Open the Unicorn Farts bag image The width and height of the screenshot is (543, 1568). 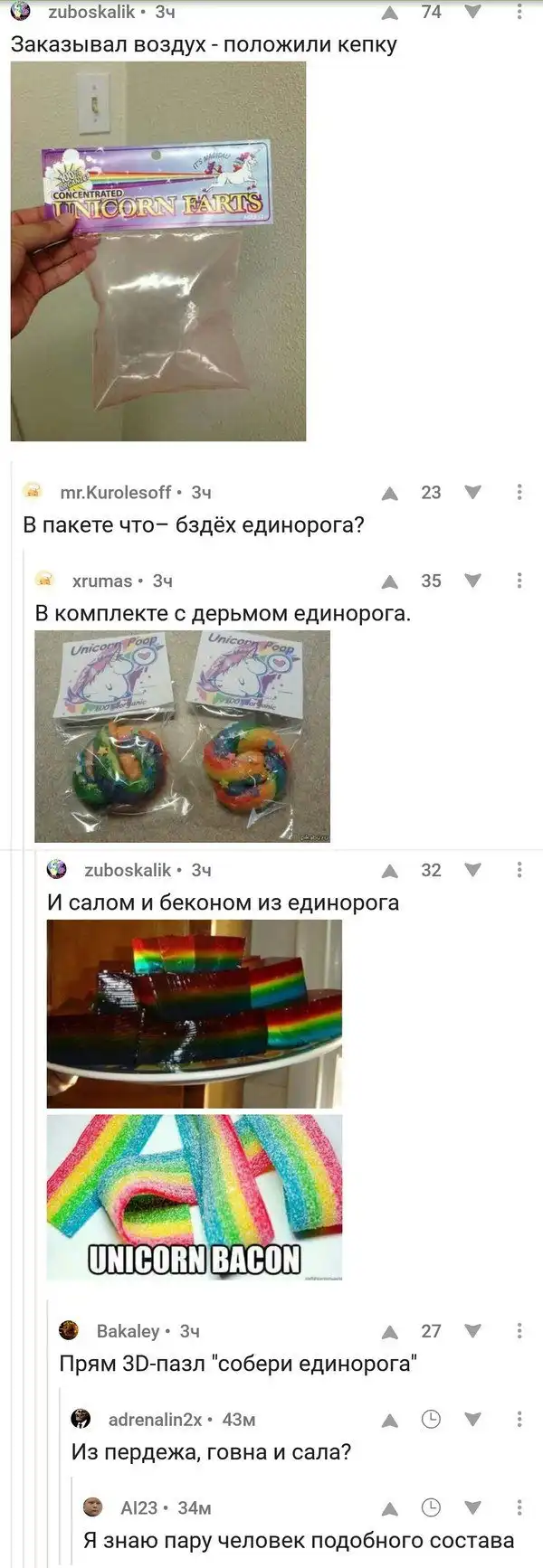158,251
